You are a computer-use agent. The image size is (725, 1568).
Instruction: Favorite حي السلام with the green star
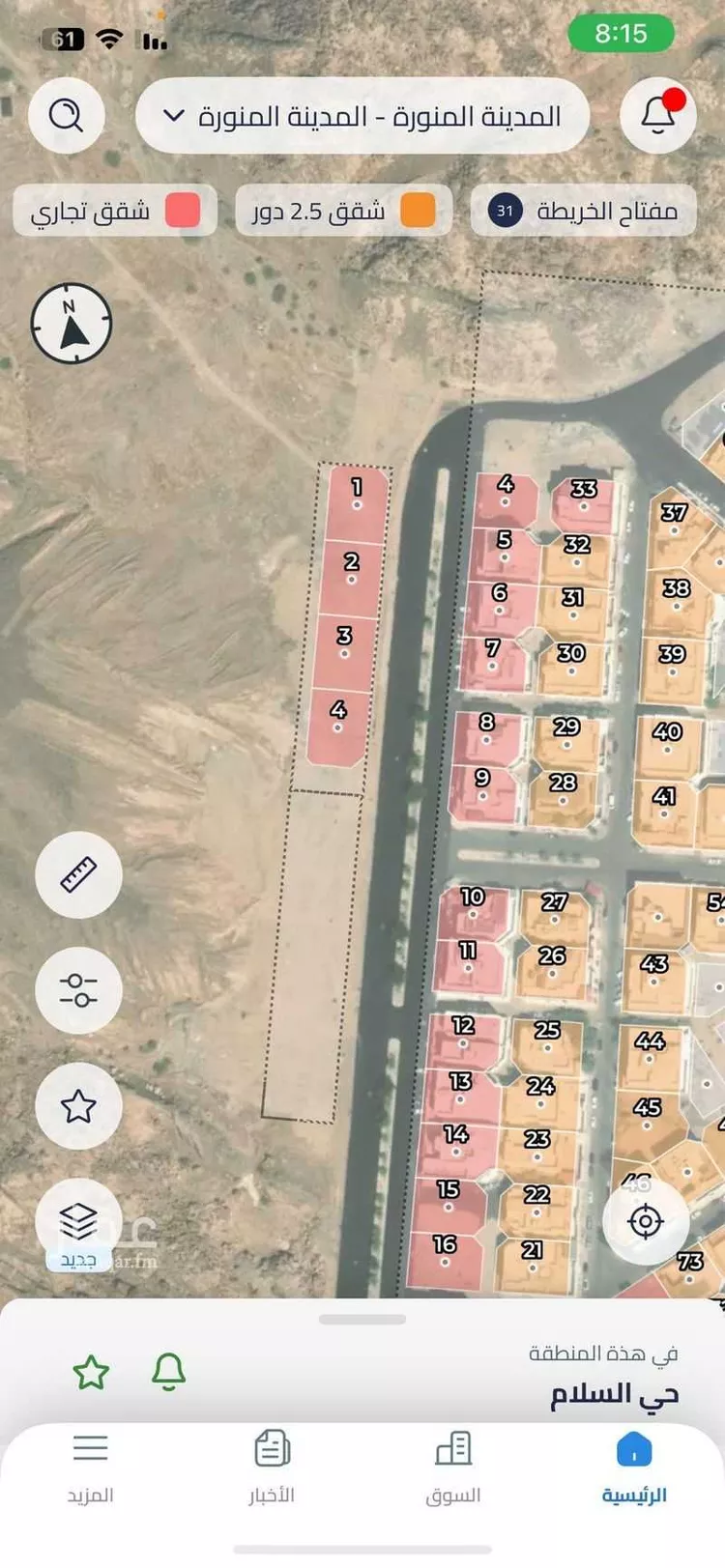pos(91,1372)
